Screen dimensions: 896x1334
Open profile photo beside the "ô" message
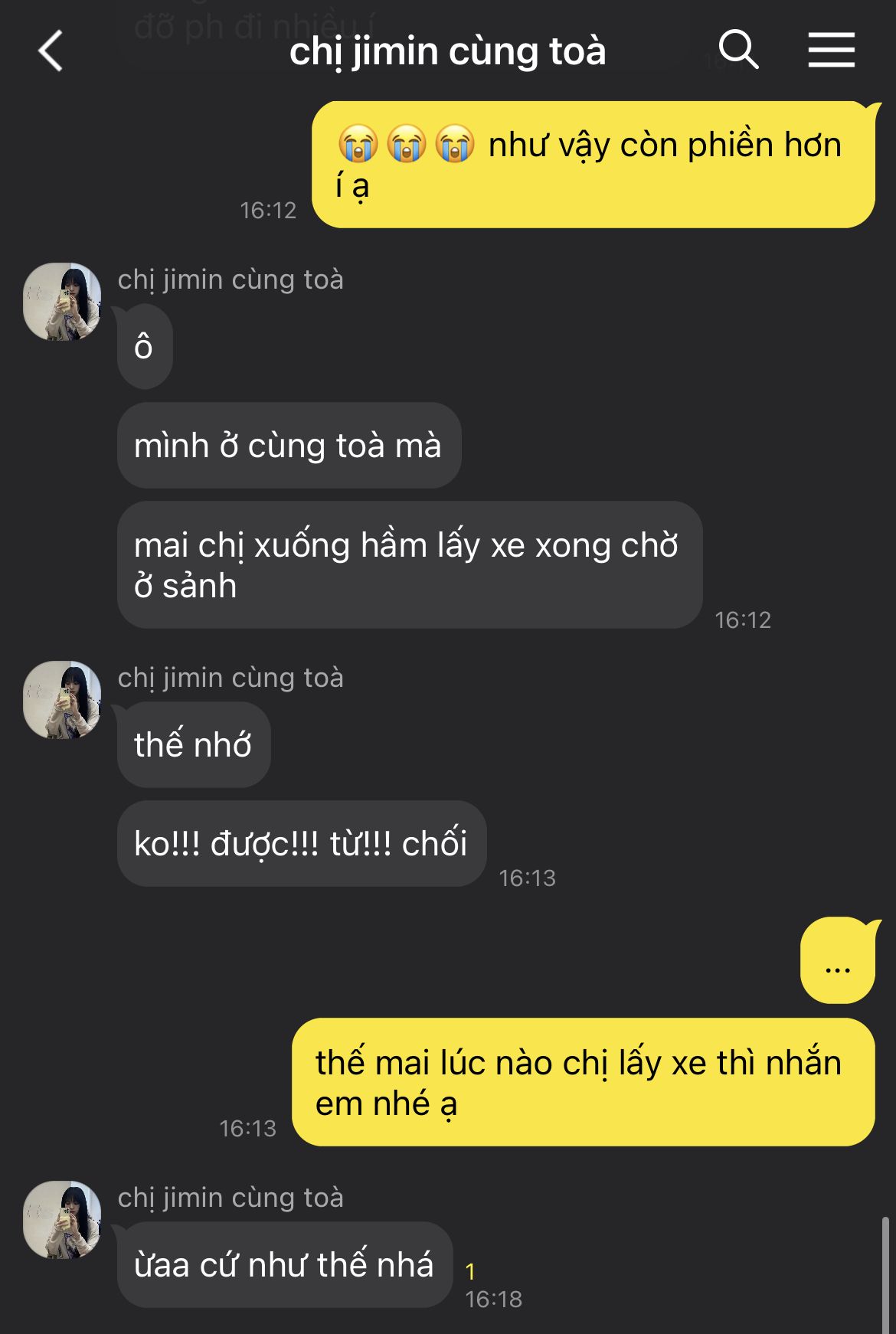62,302
